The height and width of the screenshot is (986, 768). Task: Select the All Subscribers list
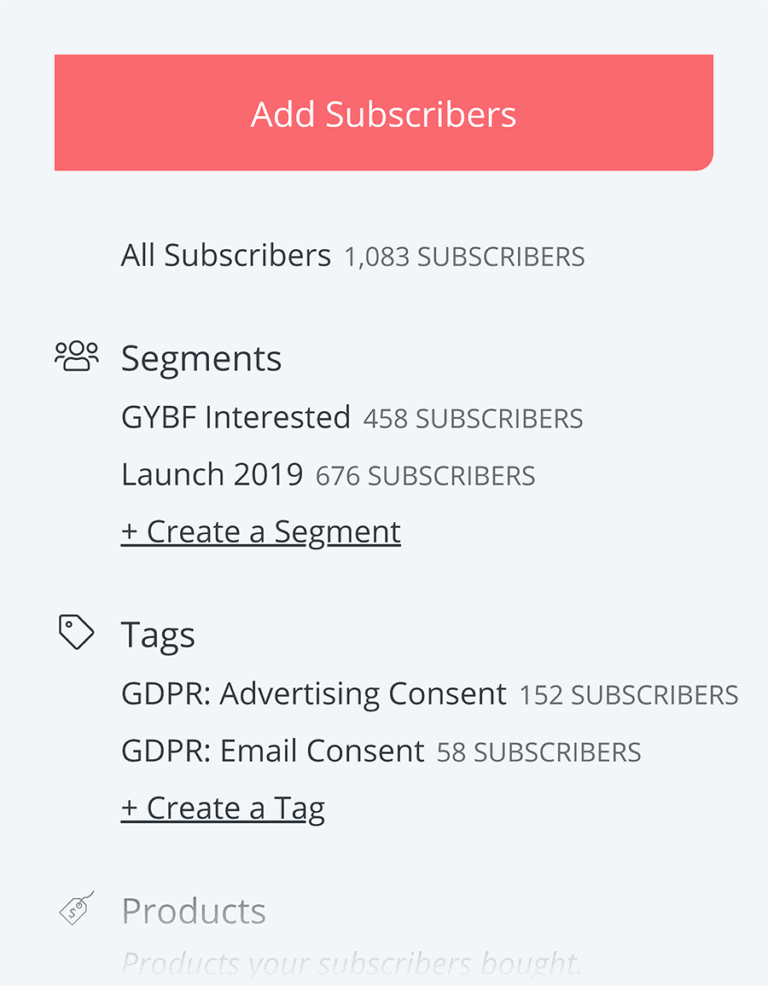226,255
